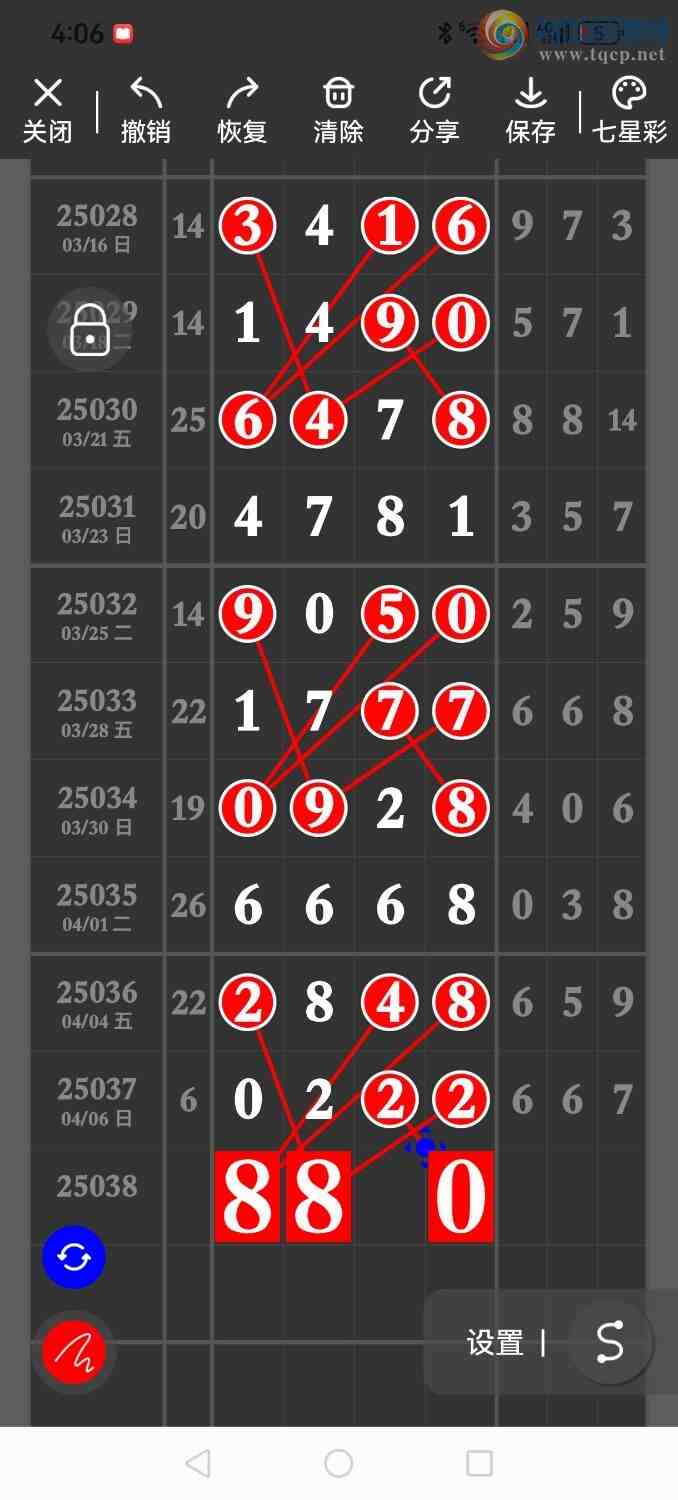Undo last stroke with 撤销
The width and height of the screenshot is (678, 1500).
(146, 111)
